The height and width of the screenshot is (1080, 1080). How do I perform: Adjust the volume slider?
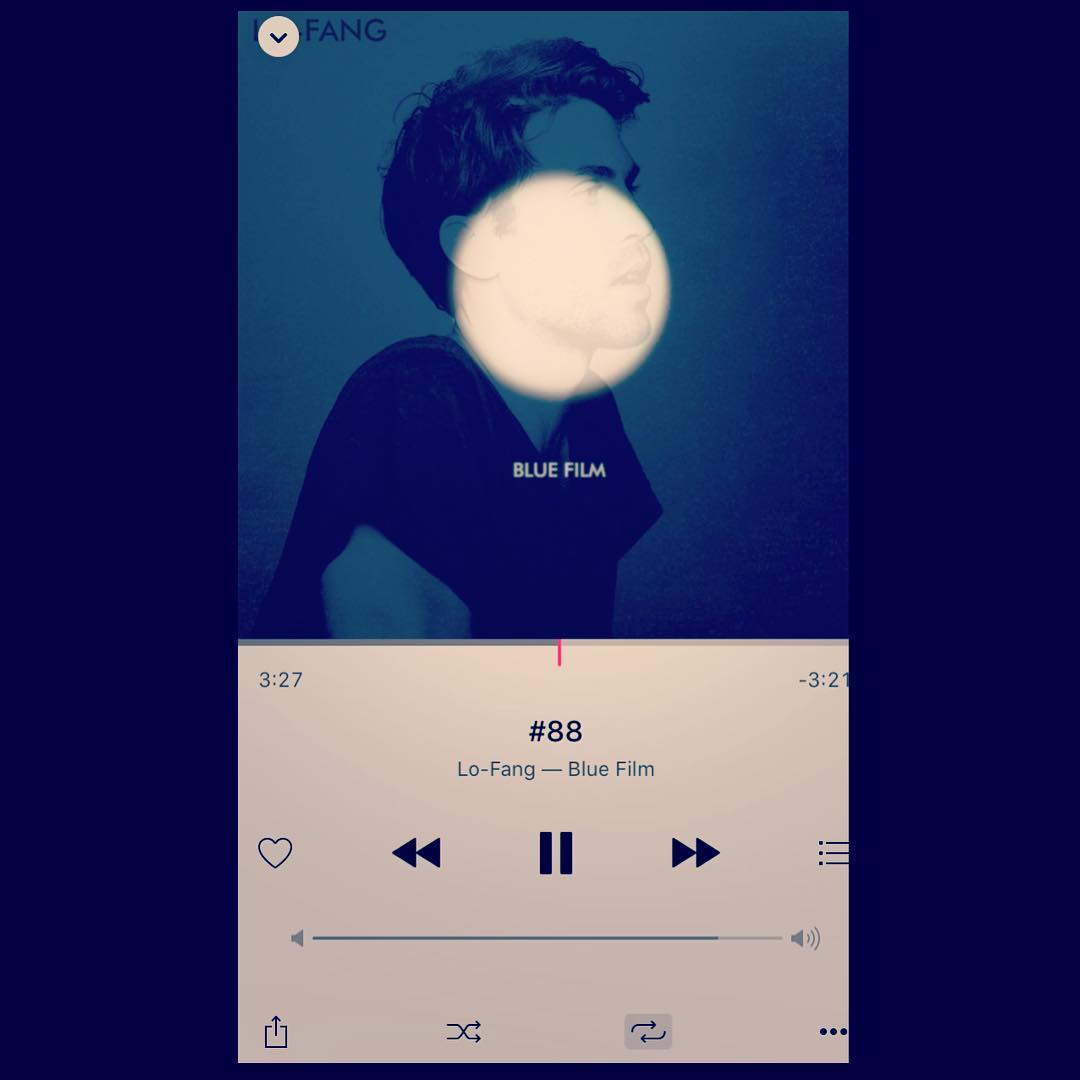(x=717, y=938)
